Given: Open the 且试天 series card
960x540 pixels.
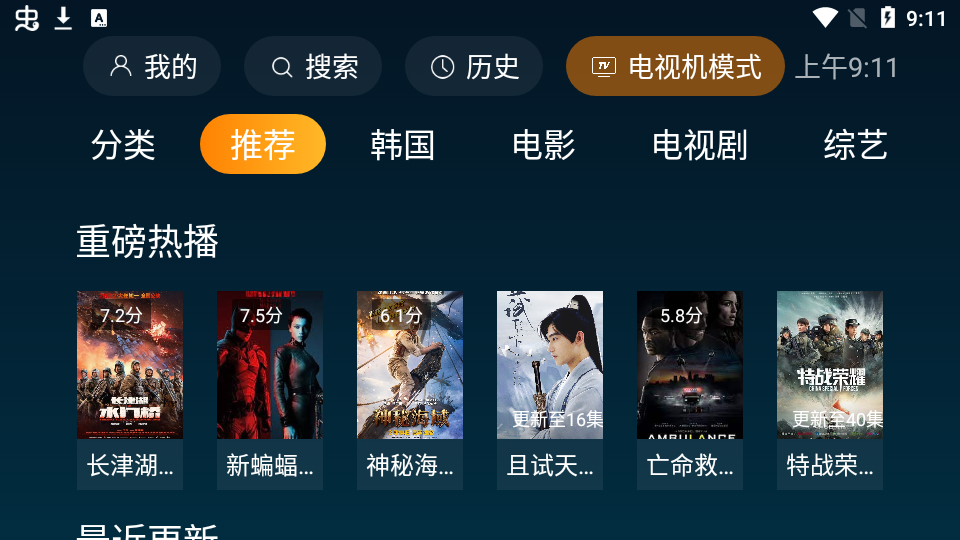Looking at the screenshot, I should [550, 390].
